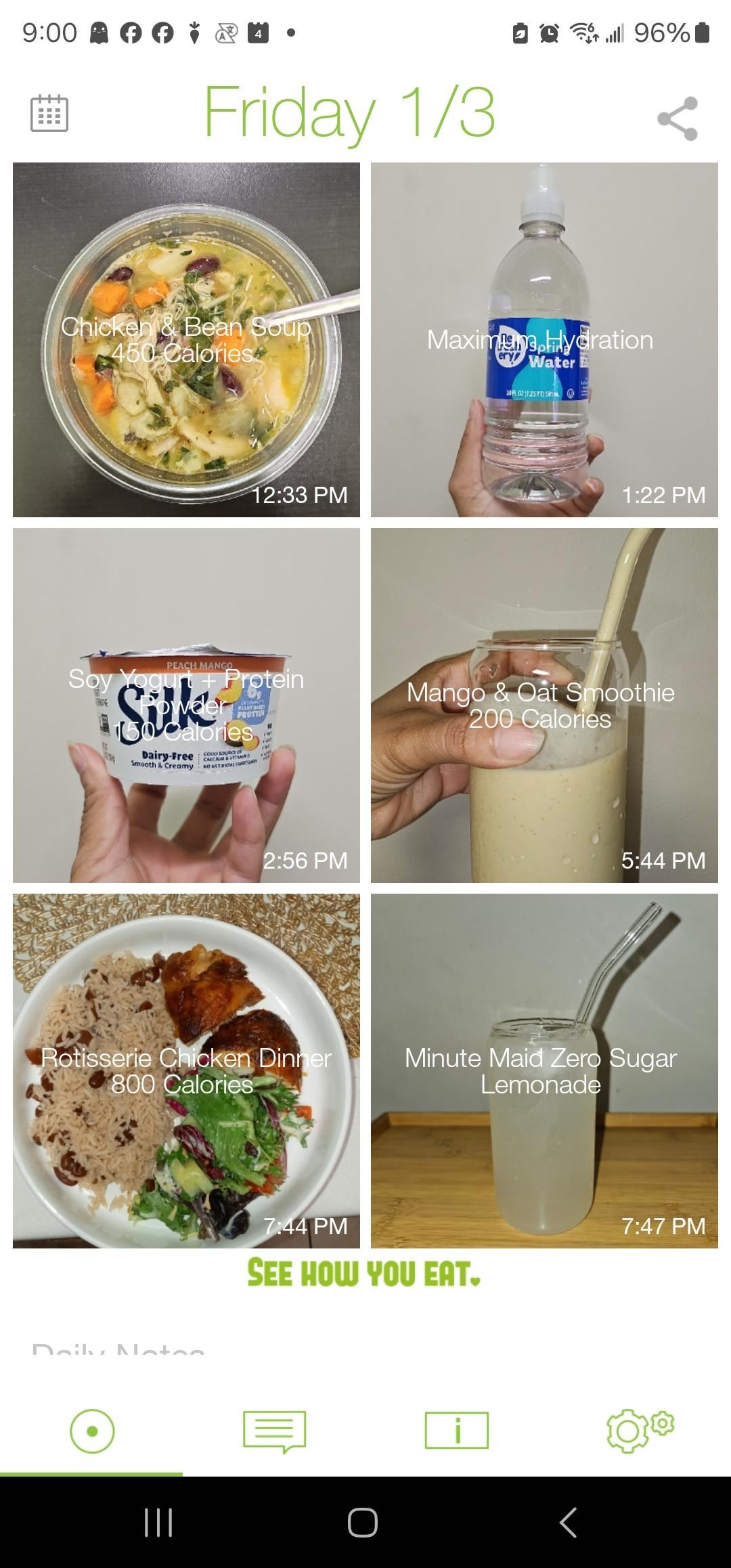
Task: Go back with the system back button
Action: (x=569, y=1523)
